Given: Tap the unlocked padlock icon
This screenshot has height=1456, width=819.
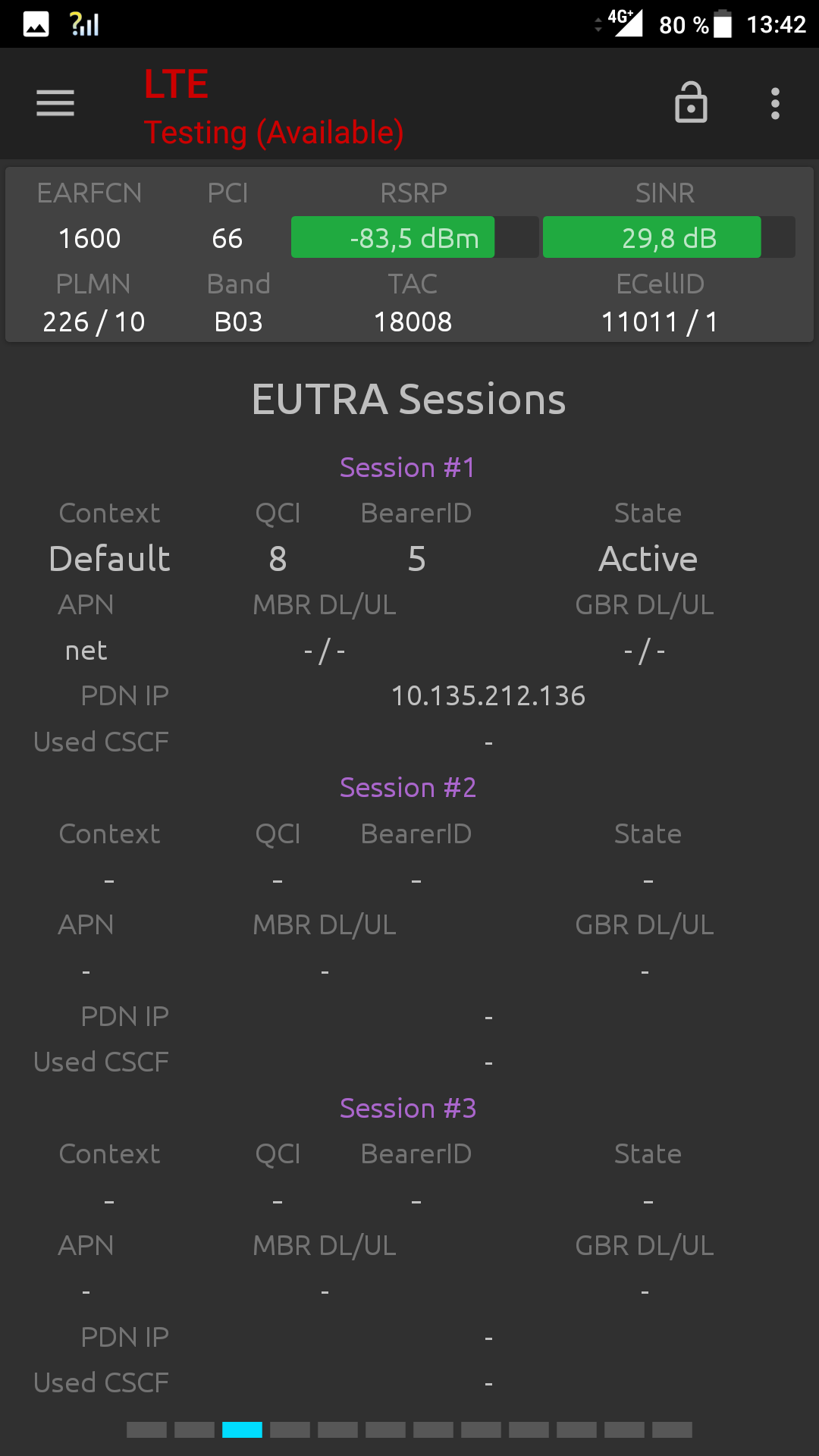Looking at the screenshot, I should pyautogui.click(x=691, y=102).
